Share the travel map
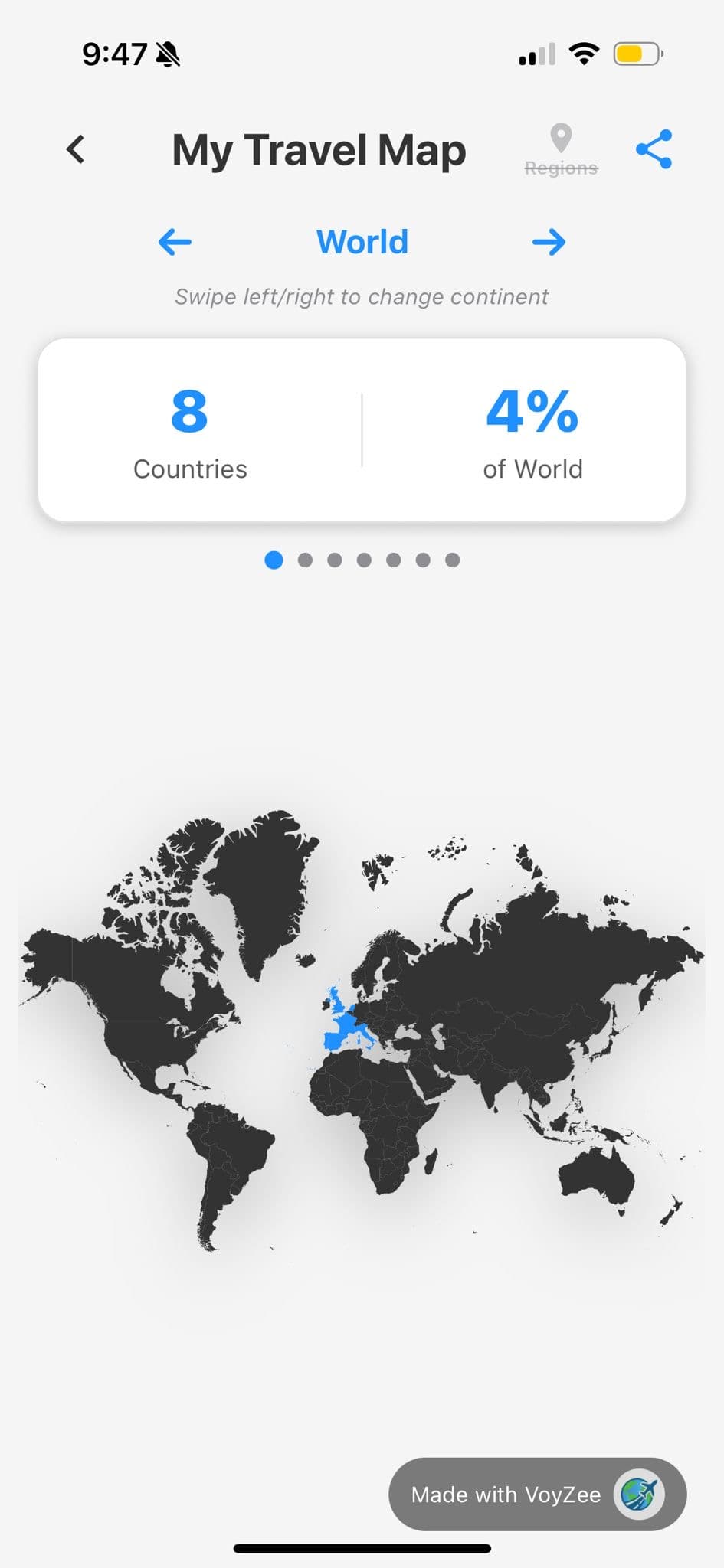724x1568 pixels. (x=654, y=149)
